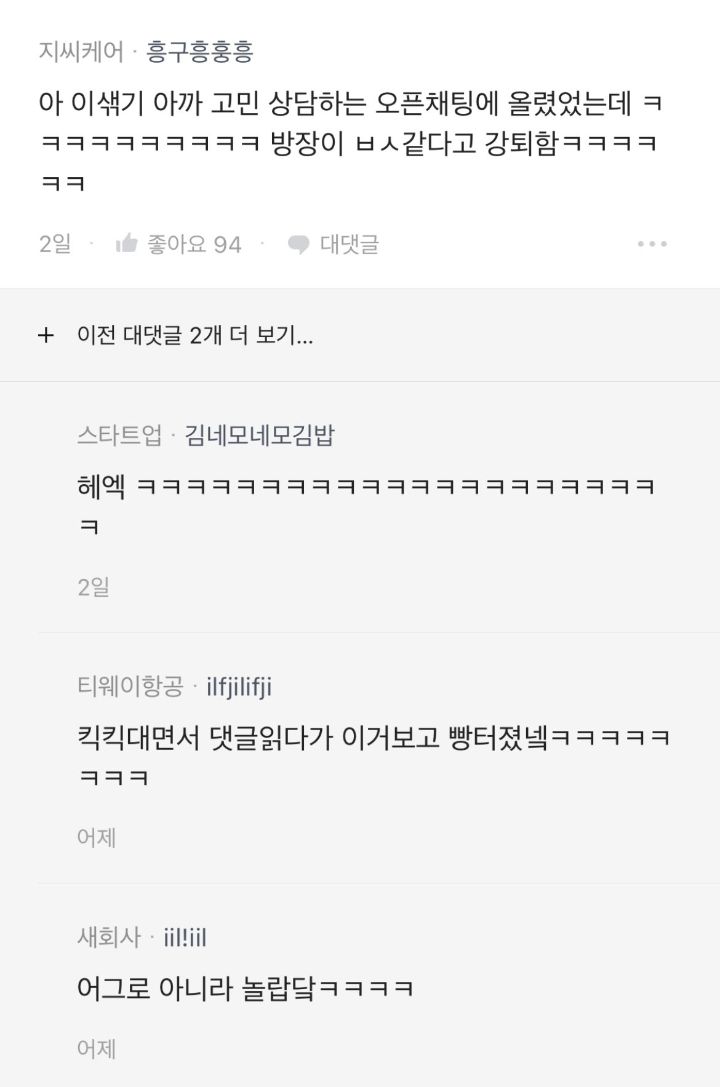This screenshot has height=1087, width=720.
Task: Tap 대댓글 to reply to the comment
Action: (x=333, y=244)
